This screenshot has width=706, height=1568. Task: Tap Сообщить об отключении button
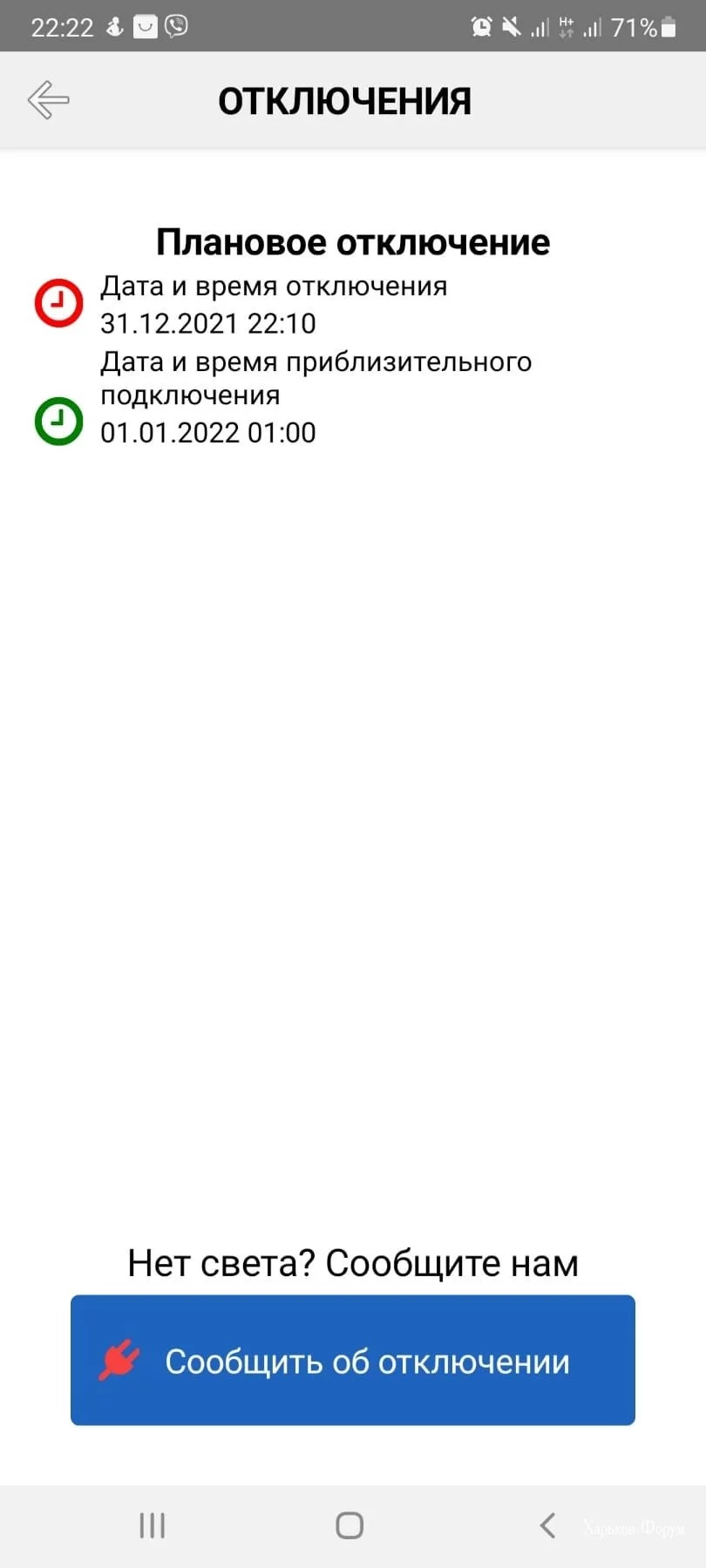tap(352, 1360)
